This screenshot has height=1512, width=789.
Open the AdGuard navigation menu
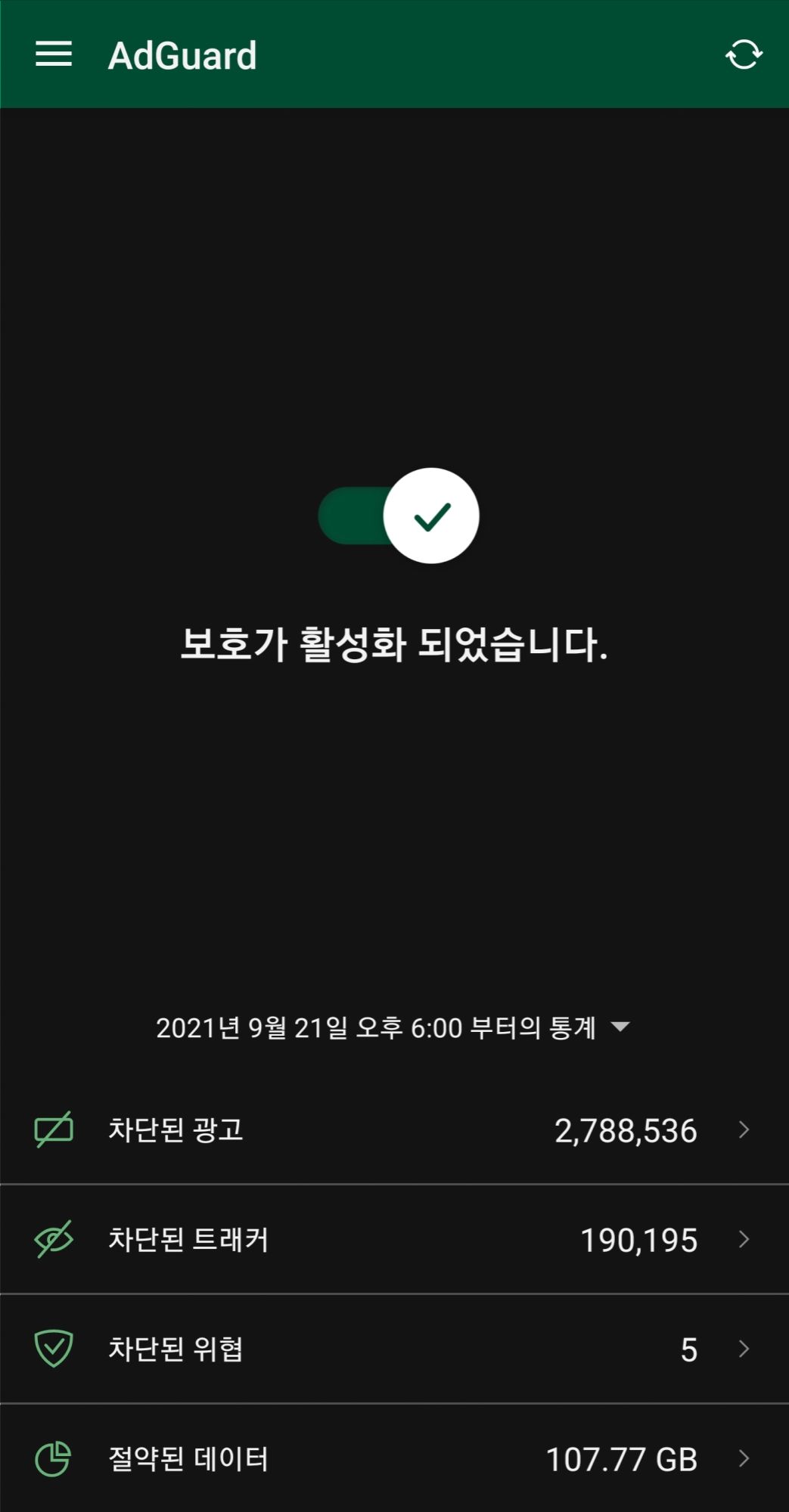[53, 55]
